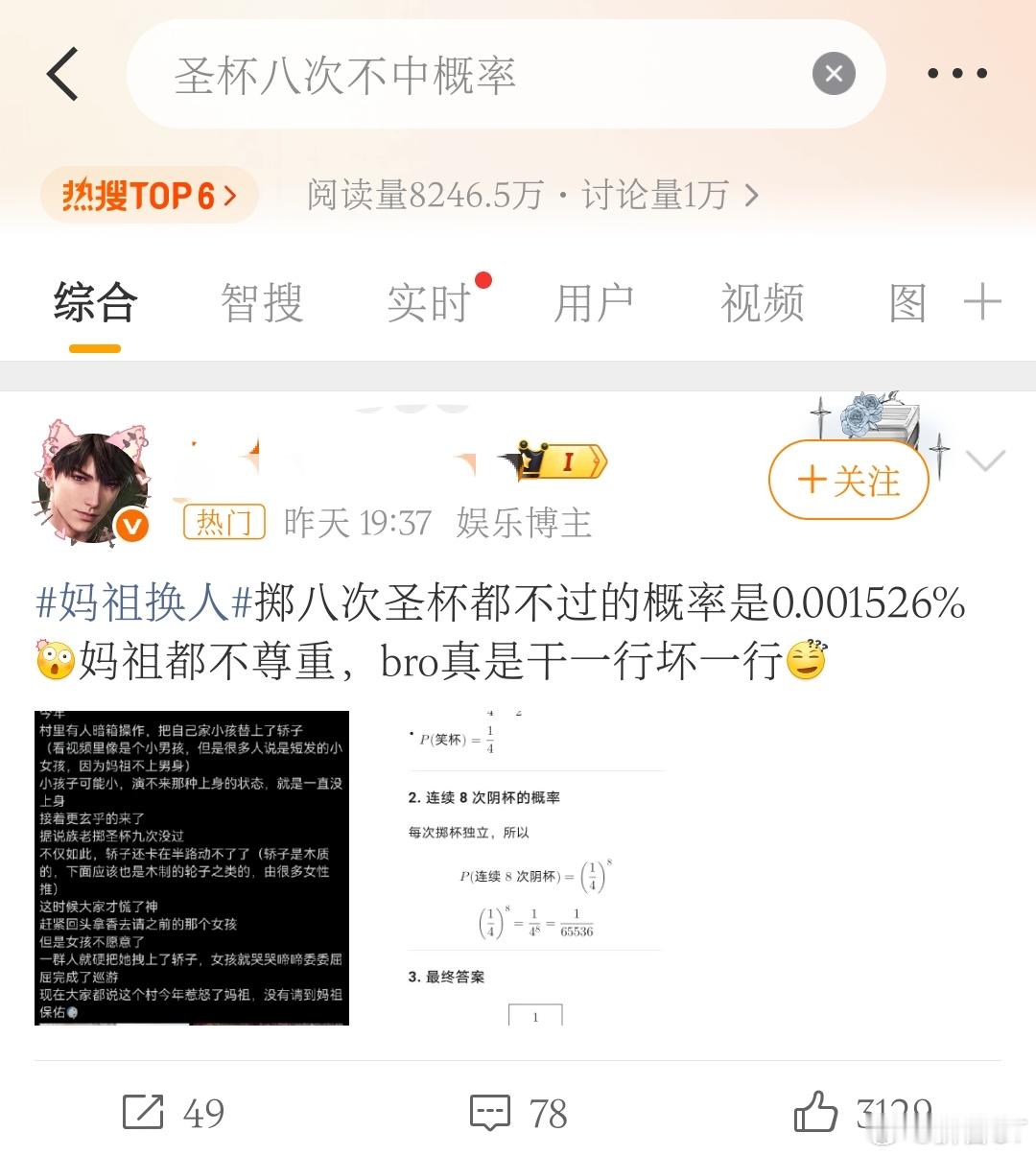Screen dimensions: 1036x1156
Task: Expand reading stats via the 阅读量 chevron
Action: click(x=750, y=195)
